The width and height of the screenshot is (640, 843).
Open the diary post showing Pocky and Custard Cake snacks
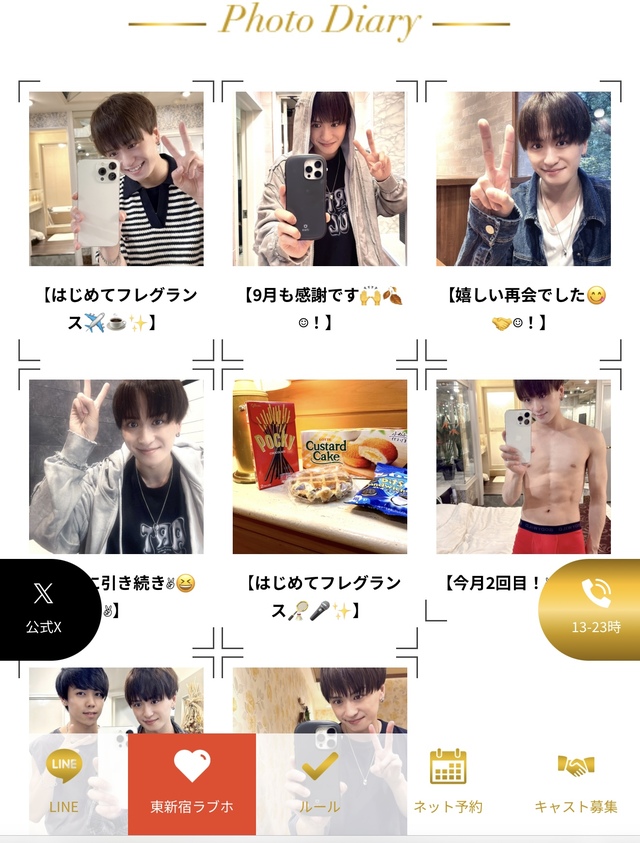(x=320, y=466)
